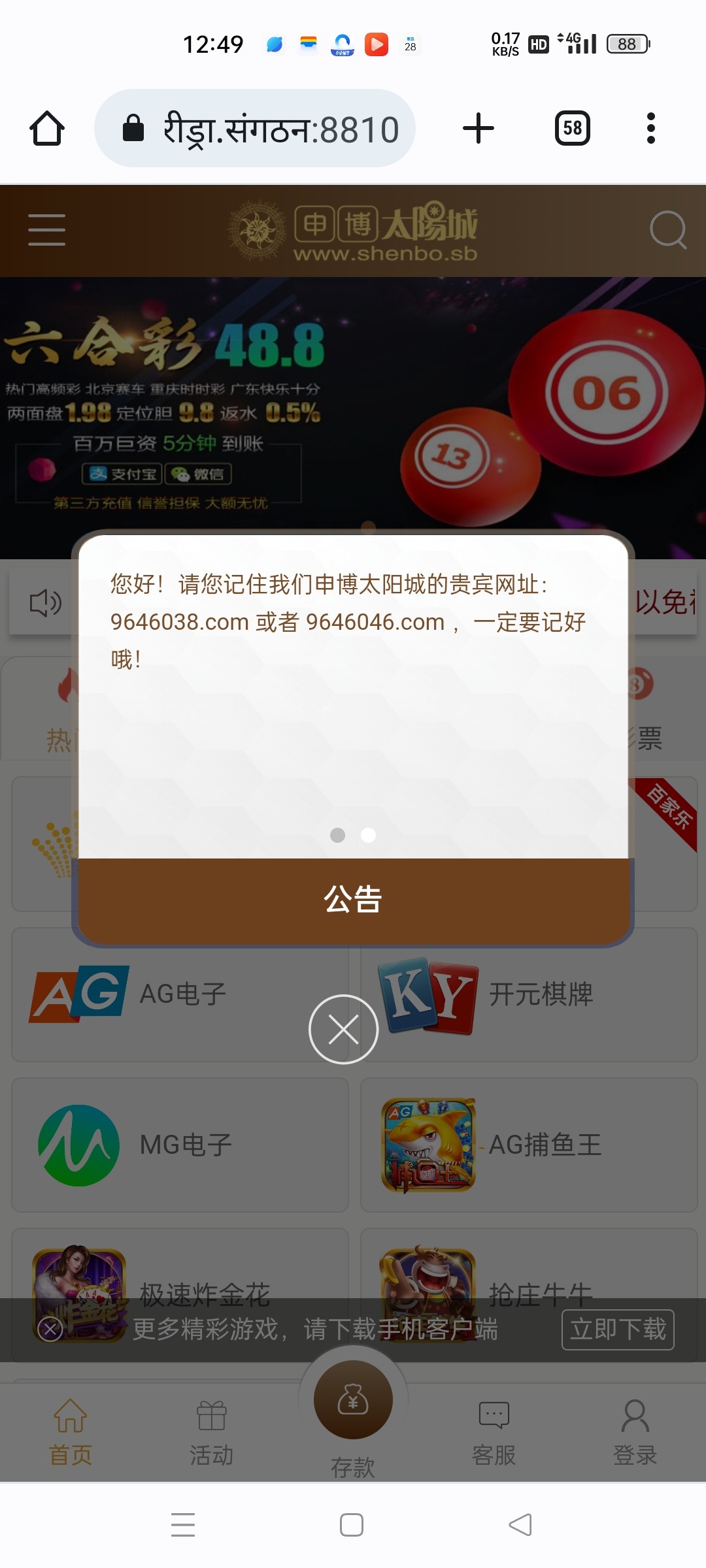The width and height of the screenshot is (706, 1568).
Task: Switch to the 活动 tab
Action: tap(211, 1433)
